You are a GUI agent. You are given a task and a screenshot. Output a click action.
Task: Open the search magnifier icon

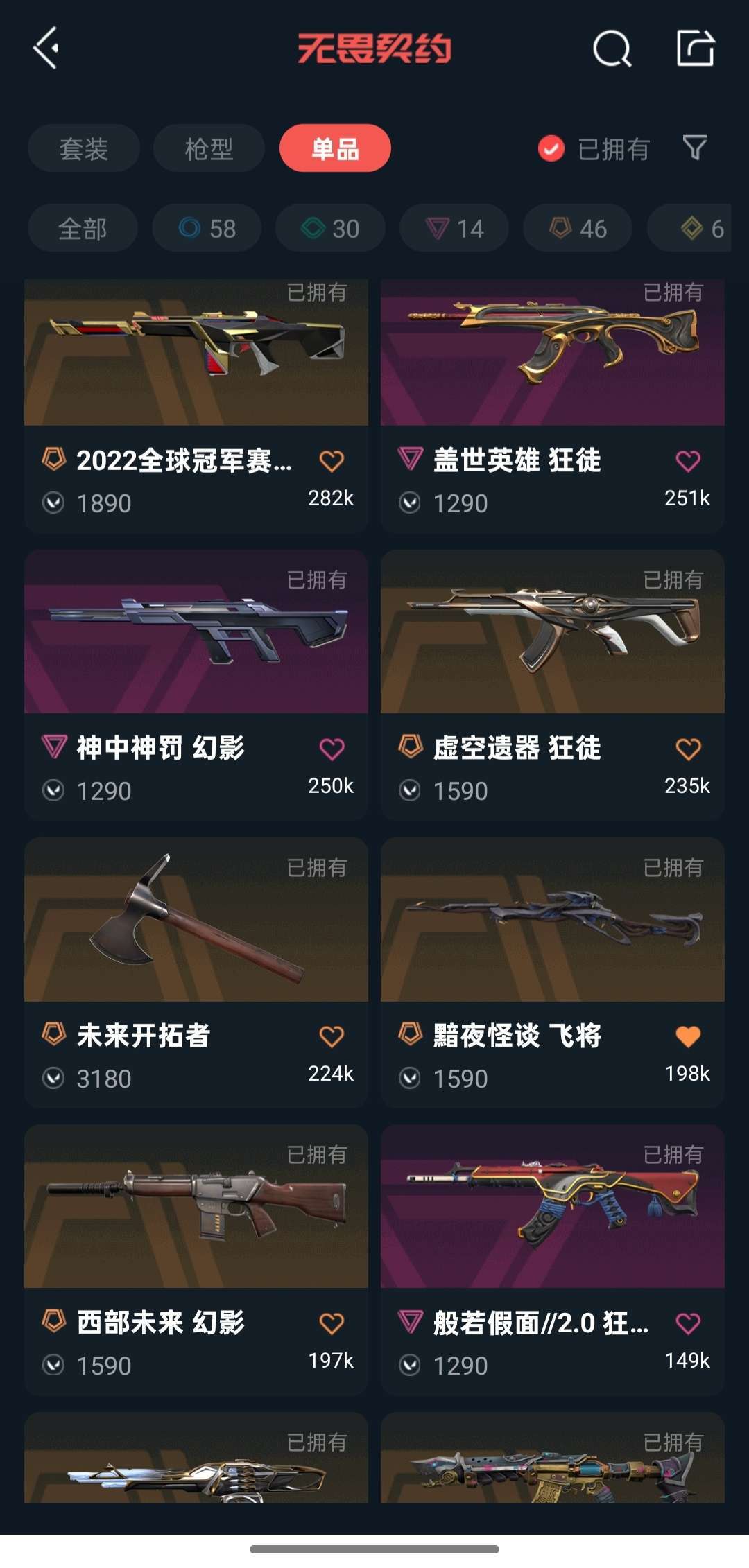click(x=612, y=49)
